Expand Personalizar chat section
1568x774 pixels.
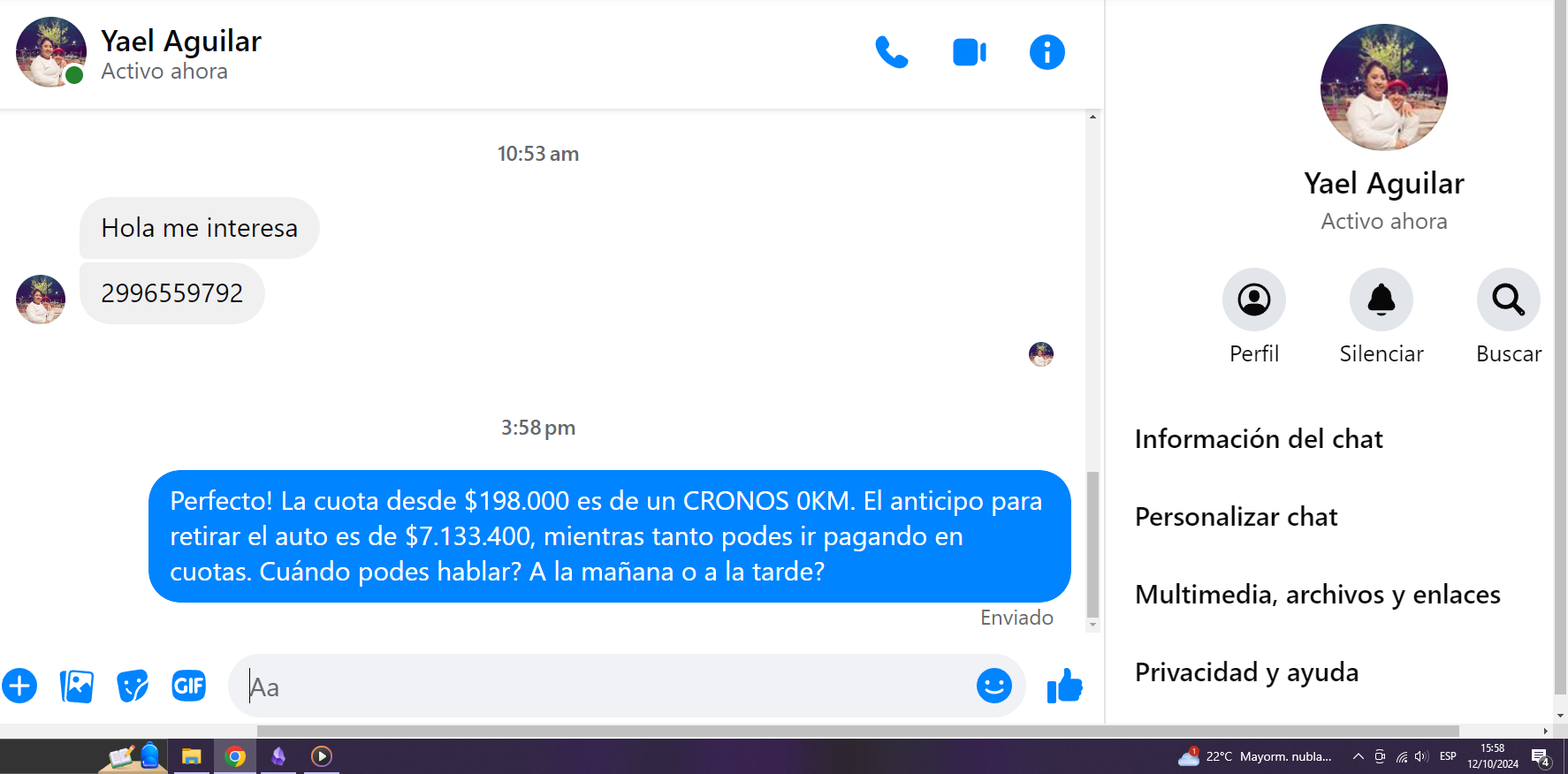pyautogui.click(x=1236, y=517)
